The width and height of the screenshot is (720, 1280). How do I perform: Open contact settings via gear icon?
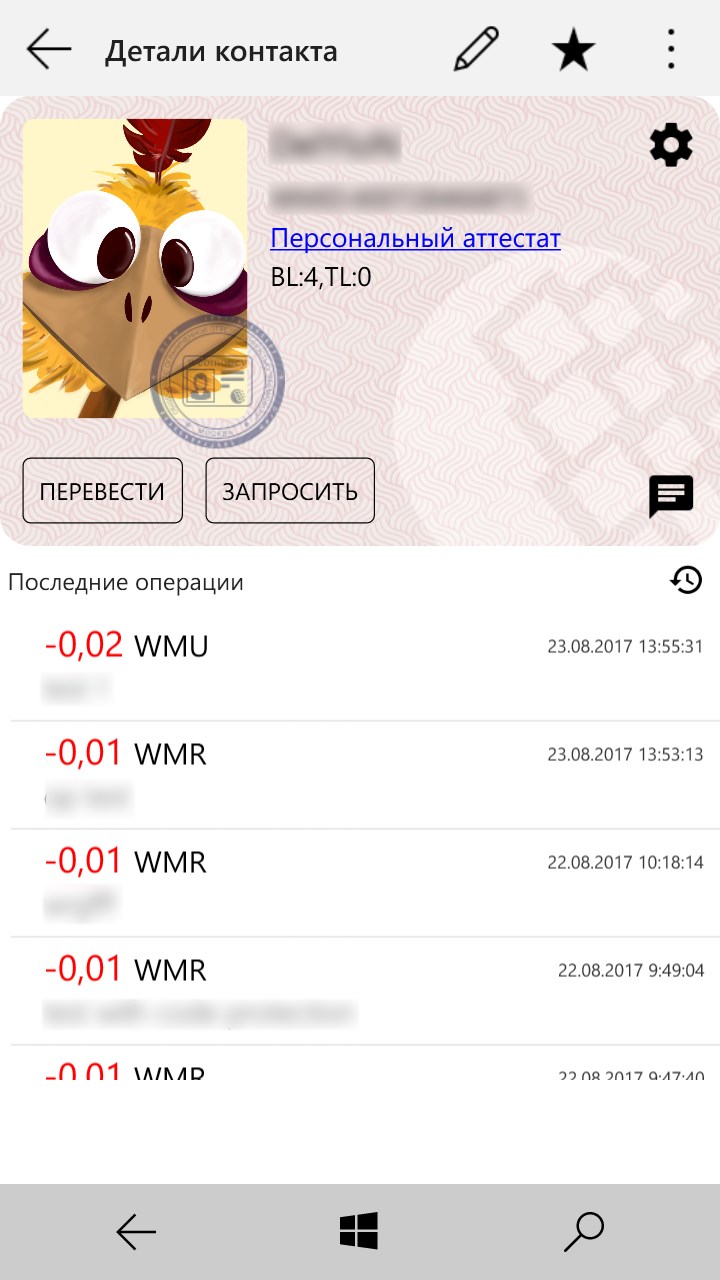click(671, 144)
